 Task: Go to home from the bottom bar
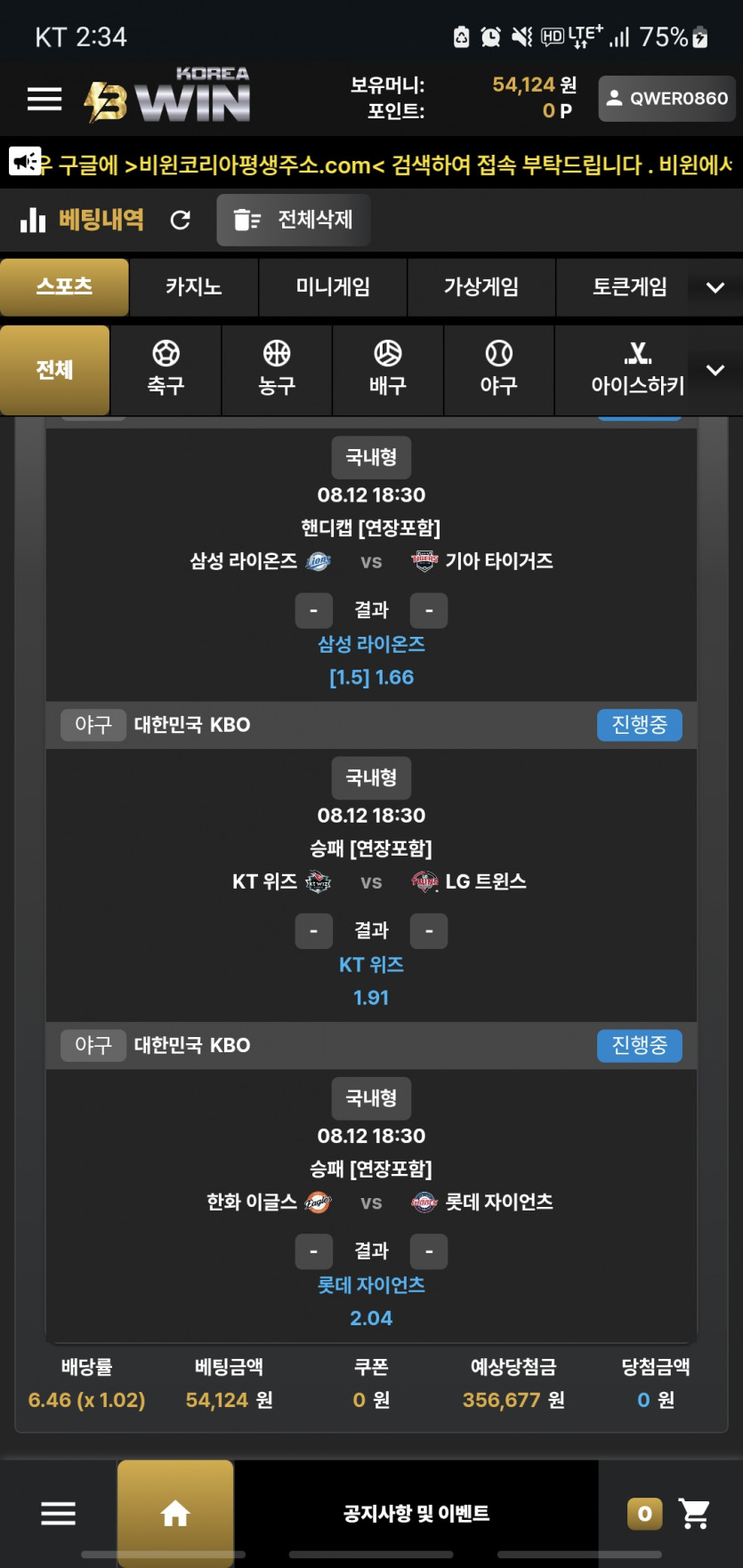pos(175,1513)
